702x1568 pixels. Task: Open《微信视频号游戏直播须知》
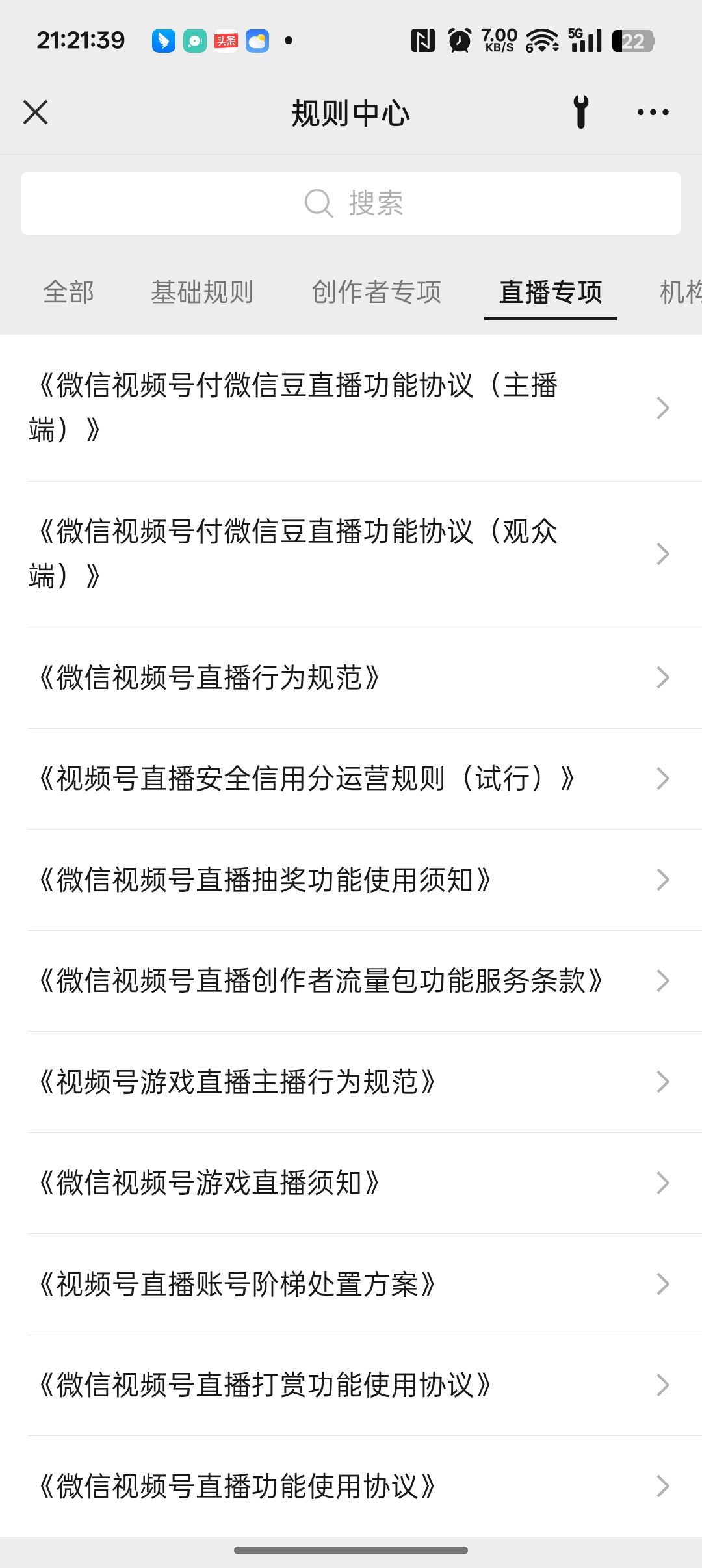coord(351,1183)
